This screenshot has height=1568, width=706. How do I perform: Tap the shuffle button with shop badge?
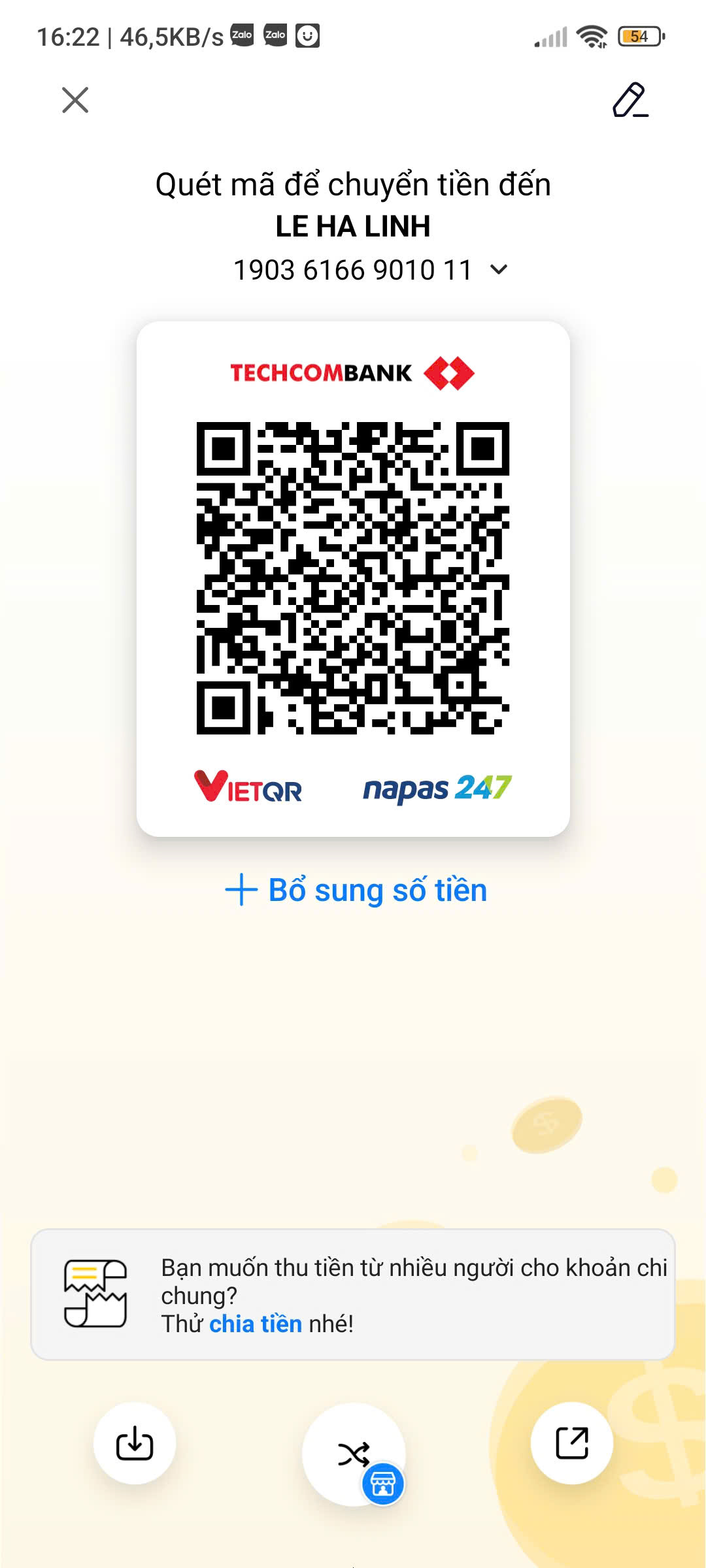tap(354, 1454)
